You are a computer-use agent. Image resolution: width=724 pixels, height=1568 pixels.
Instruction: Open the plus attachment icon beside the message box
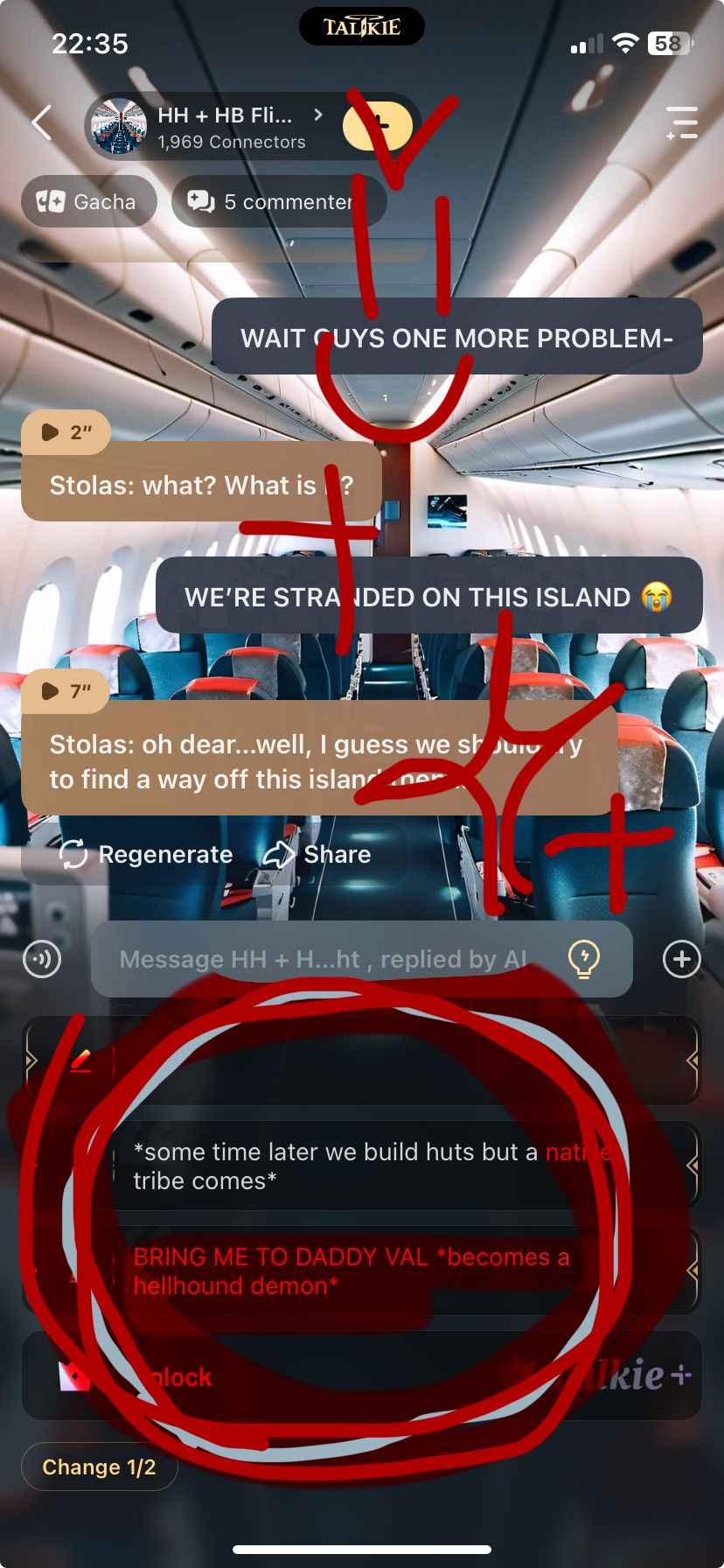(682, 959)
